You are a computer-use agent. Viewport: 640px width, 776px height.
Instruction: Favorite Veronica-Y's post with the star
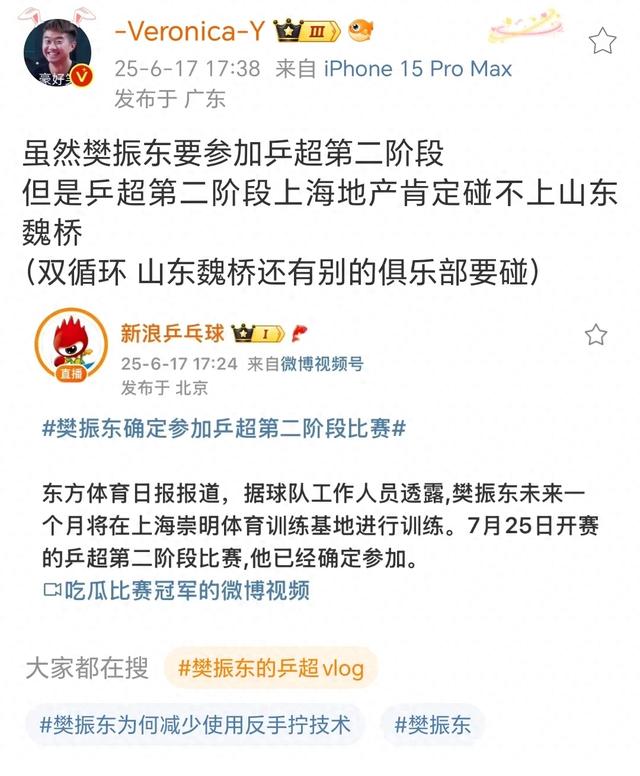pos(602,41)
